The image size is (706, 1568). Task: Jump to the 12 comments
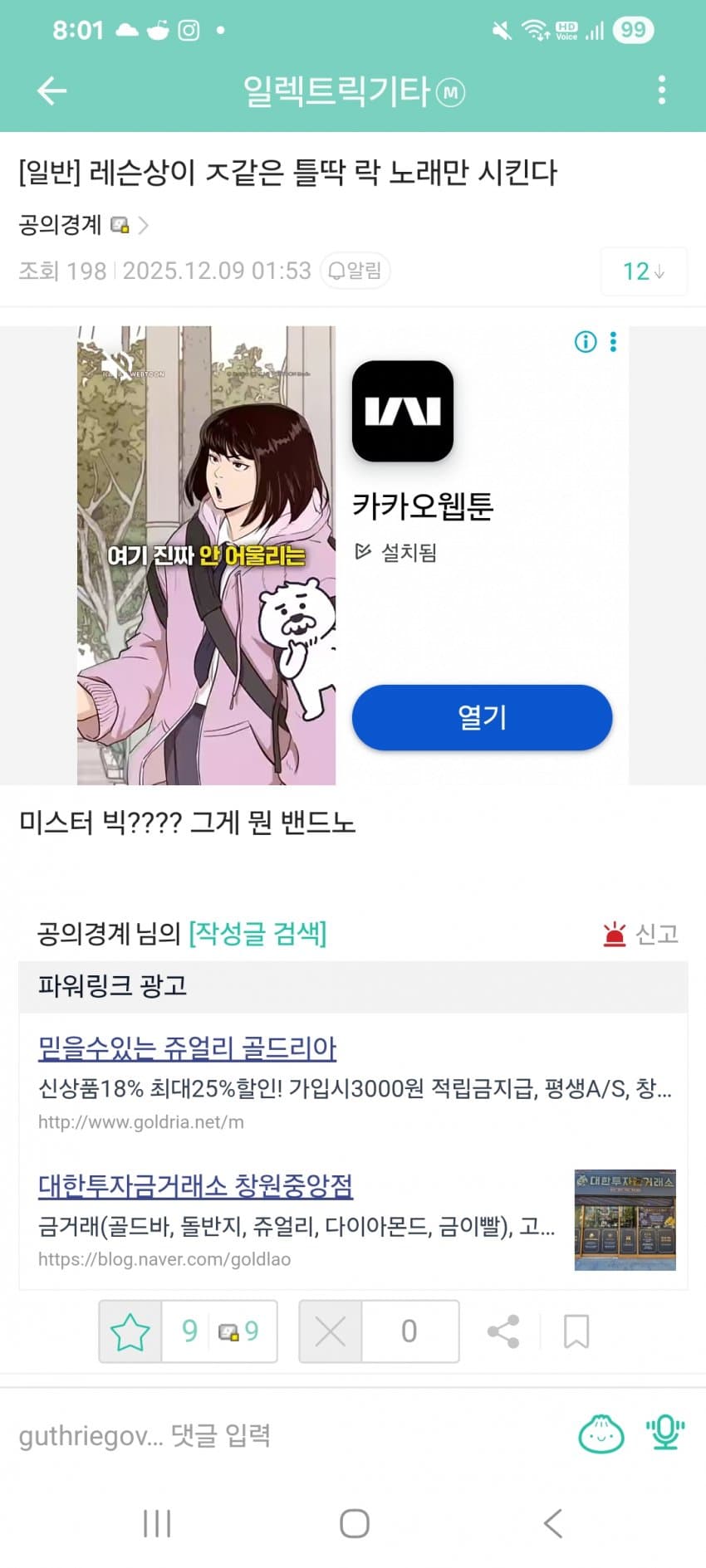643,271
